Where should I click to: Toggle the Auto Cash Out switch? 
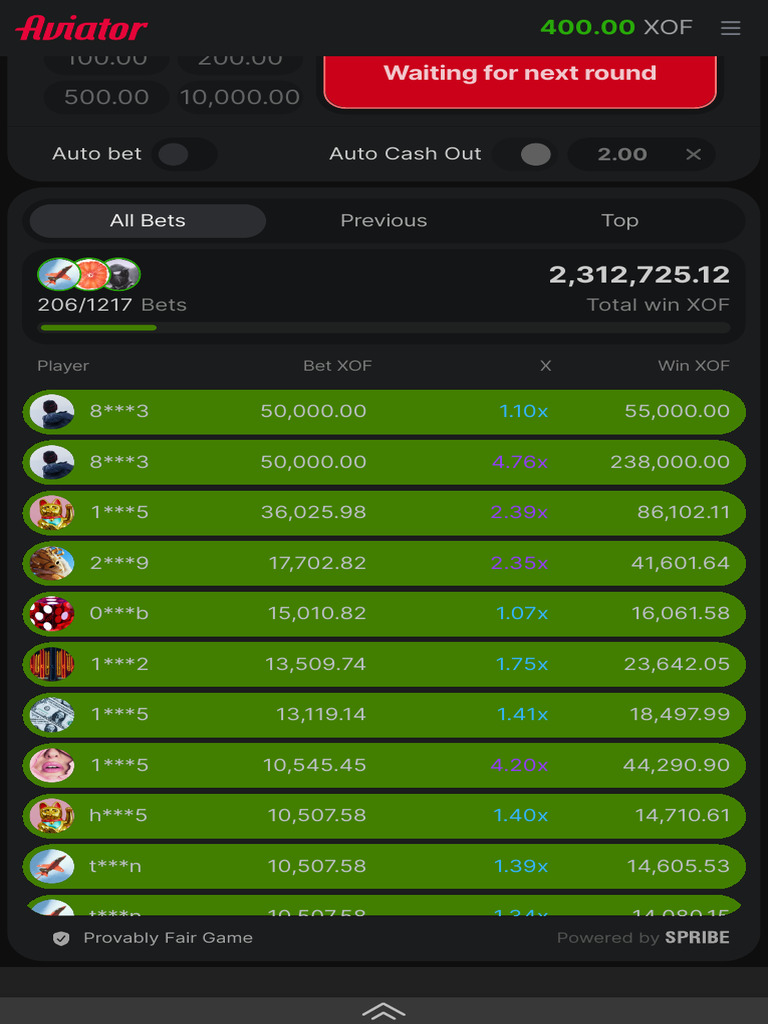526,155
